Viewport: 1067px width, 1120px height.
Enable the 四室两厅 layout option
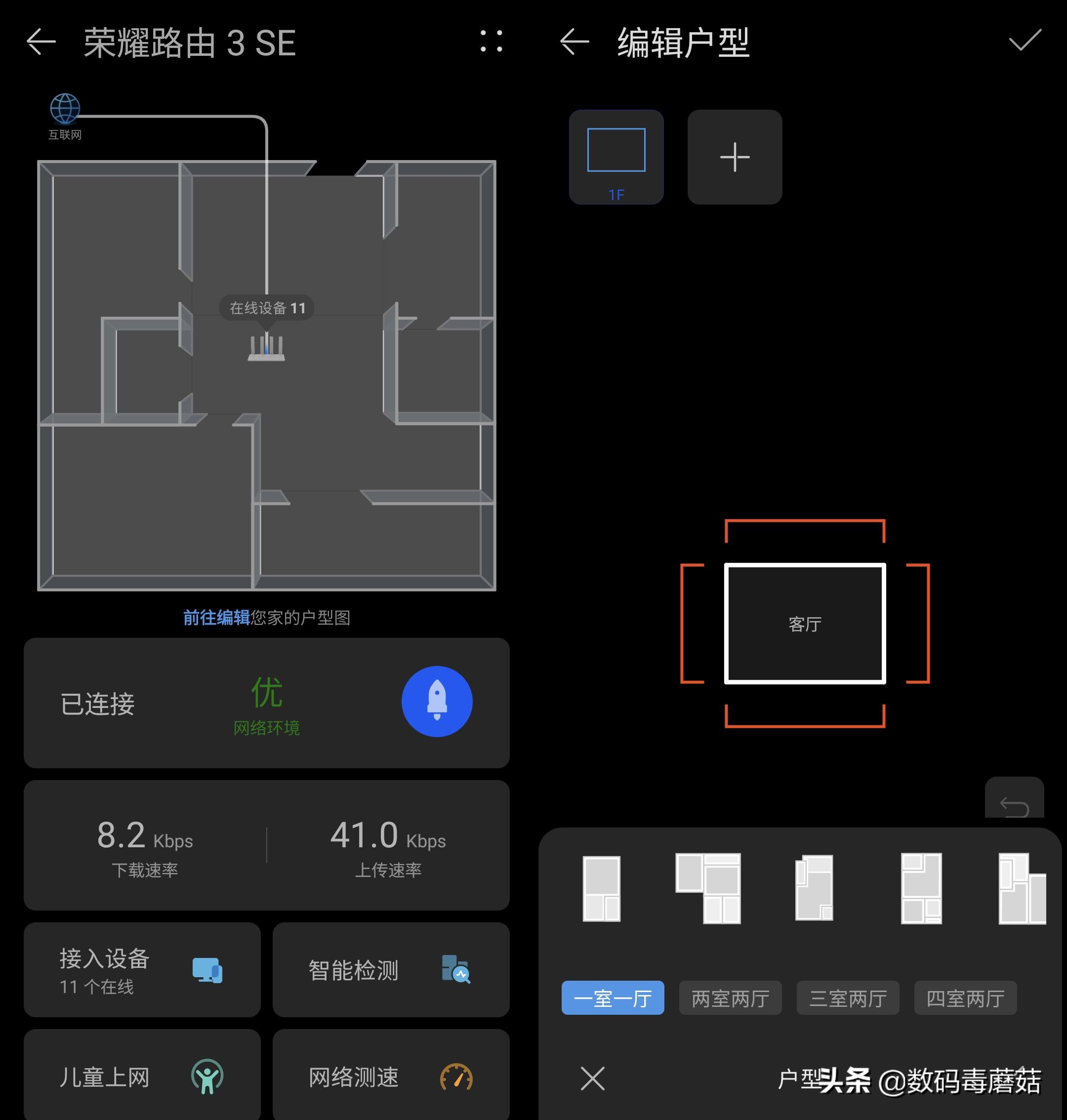(965, 997)
